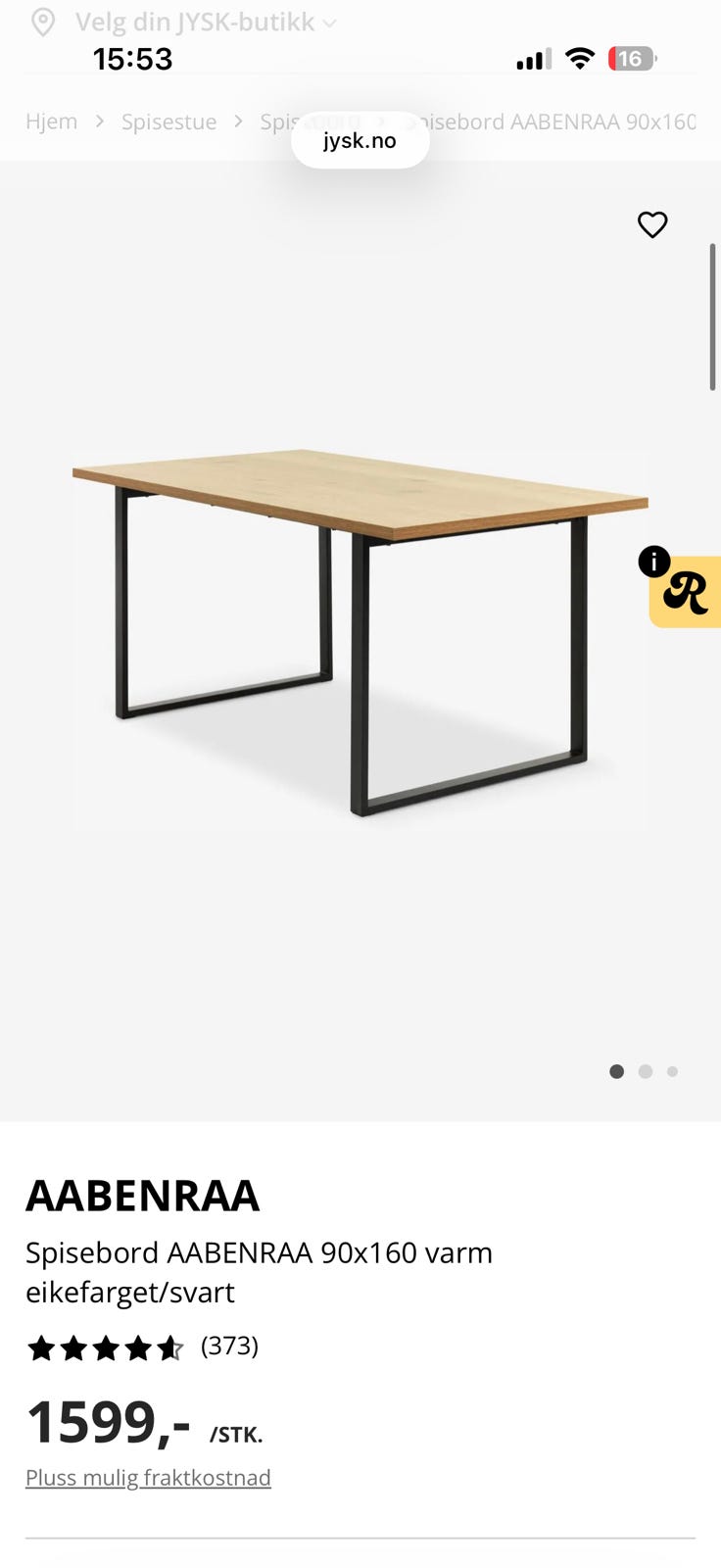Screen dimensions: 721x1568
Task: Tap the jysk.no address pill
Action: click(x=360, y=140)
